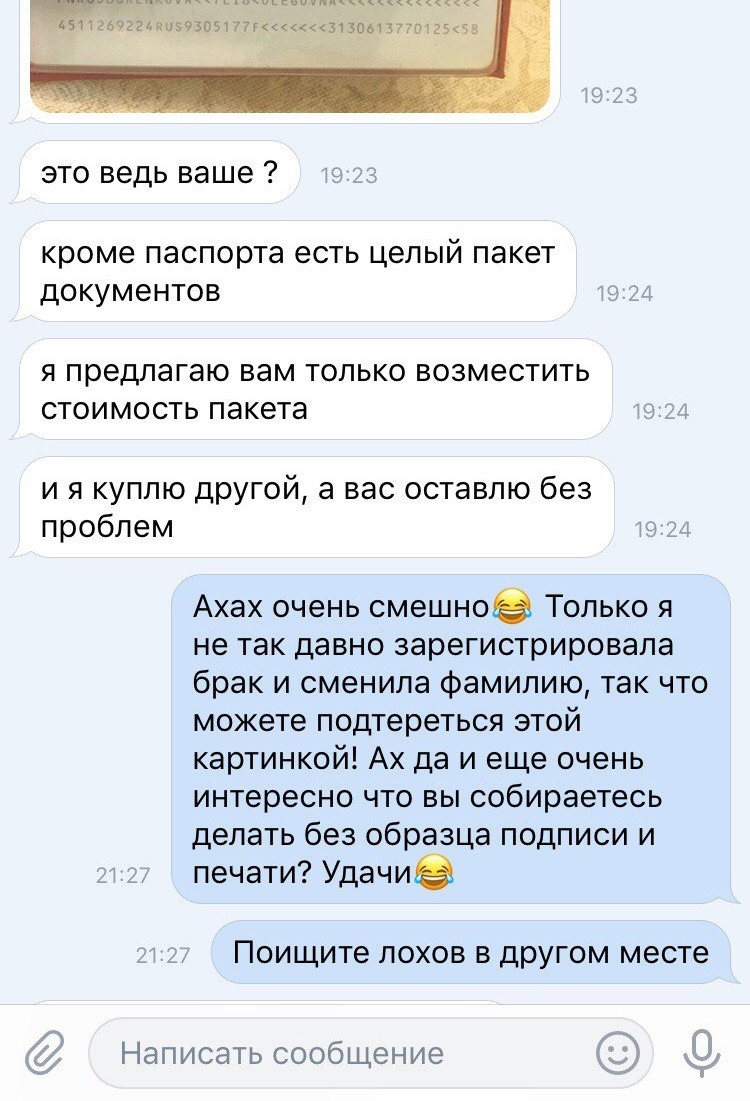Viewport: 750px width, 1101px height.
Task: Tap the microphone voice message icon
Action: [x=702, y=1052]
